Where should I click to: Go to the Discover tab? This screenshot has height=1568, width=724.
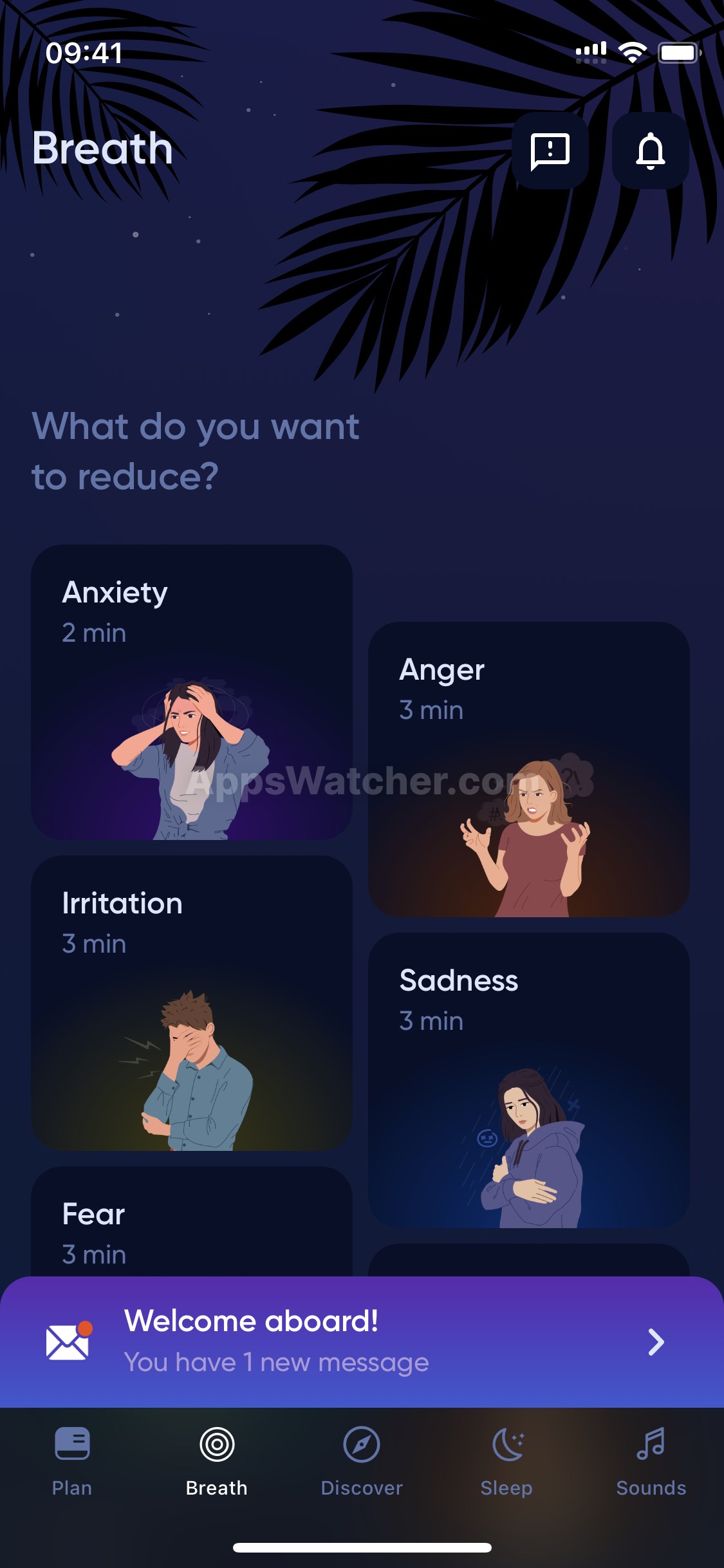(x=362, y=1461)
